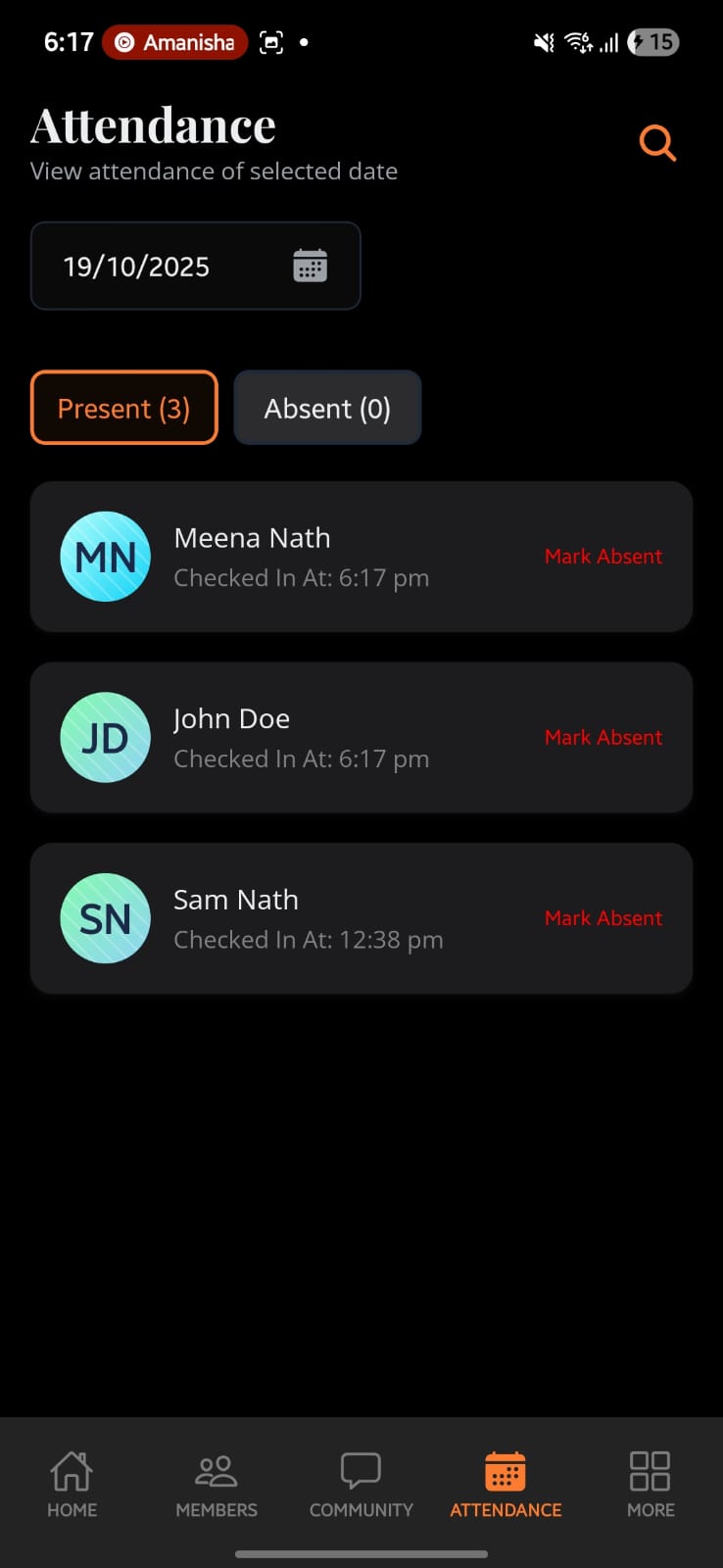Screen dimensions: 723x1568
Task: Switch to the Community tab
Action: click(x=361, y=1485)
